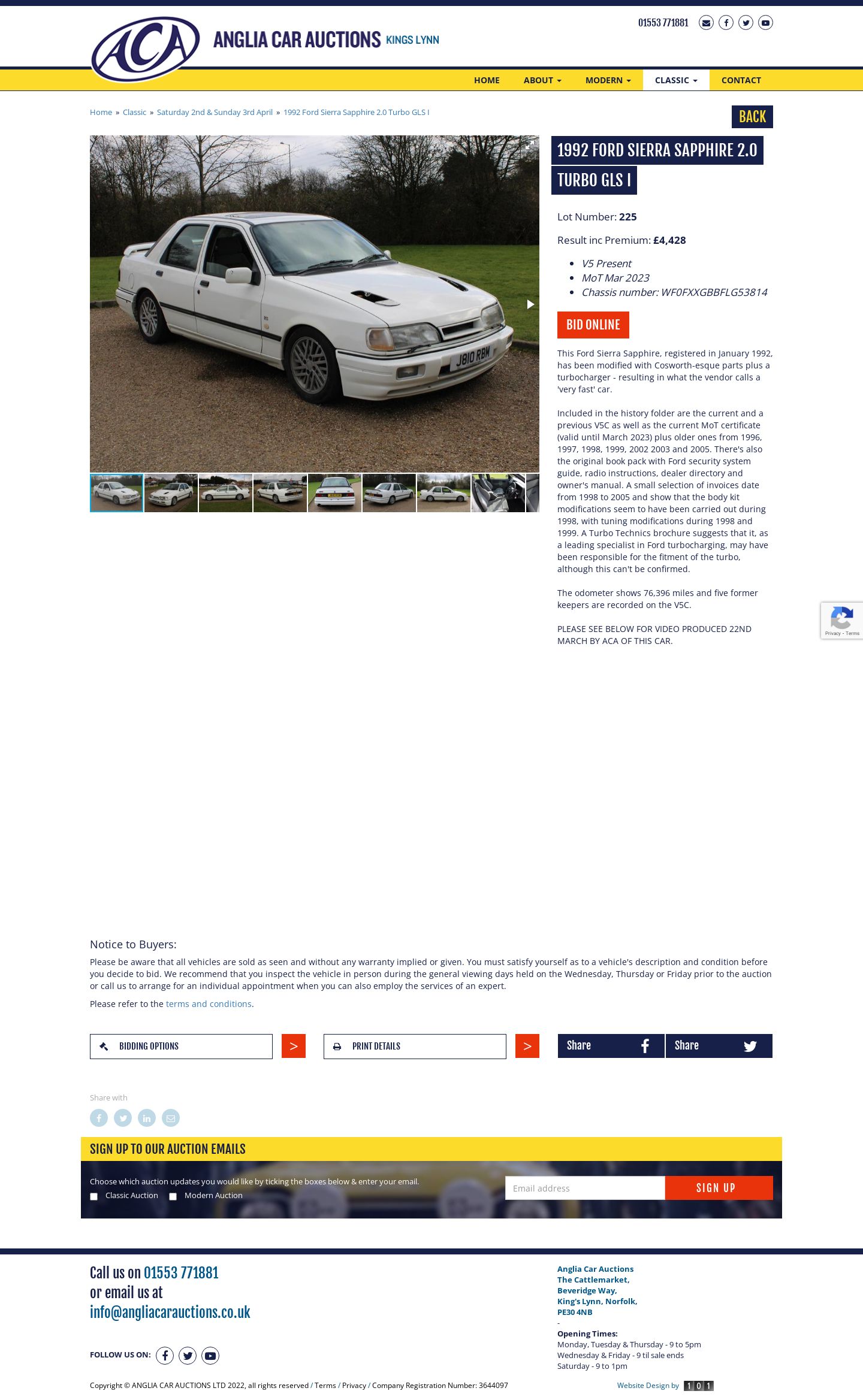Expand the car photo to fullscreen
The image size is (863, 1400).
pos(529,145)
